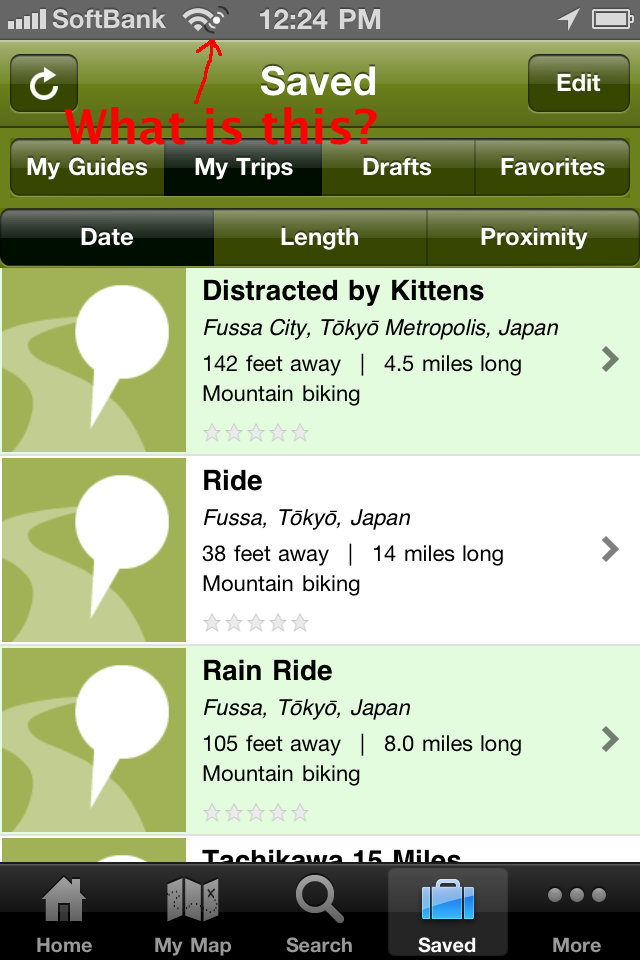
Task: Open the More tab
Action: 577,914
